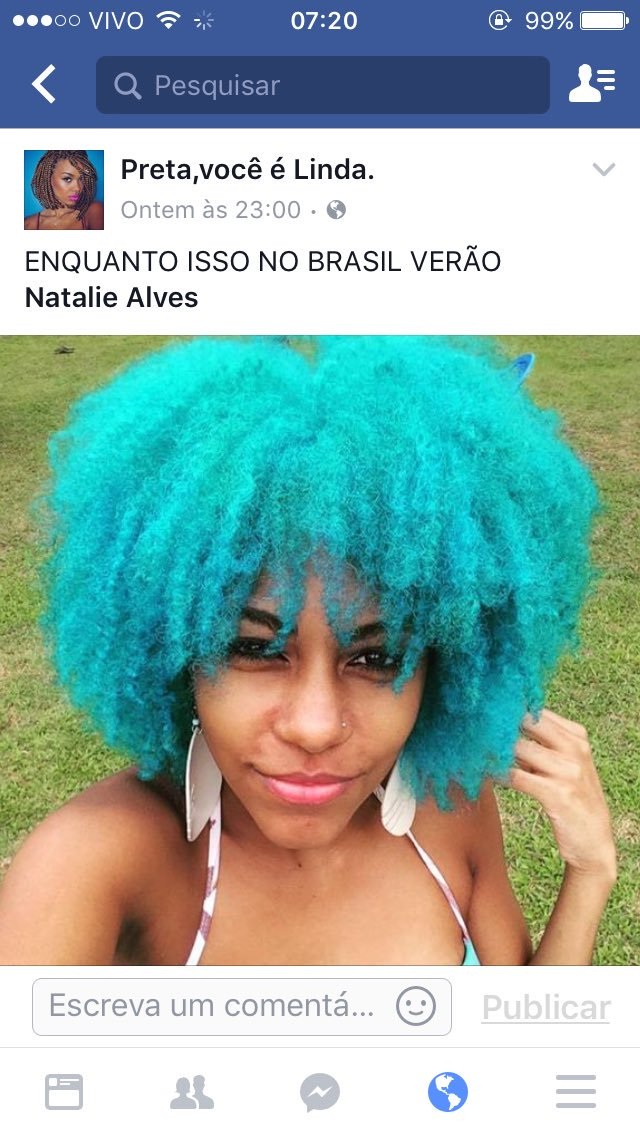Open Preta, você é Linda. page avatar
The height and width of the screenshot is (1136, 640).
[64, 190]
